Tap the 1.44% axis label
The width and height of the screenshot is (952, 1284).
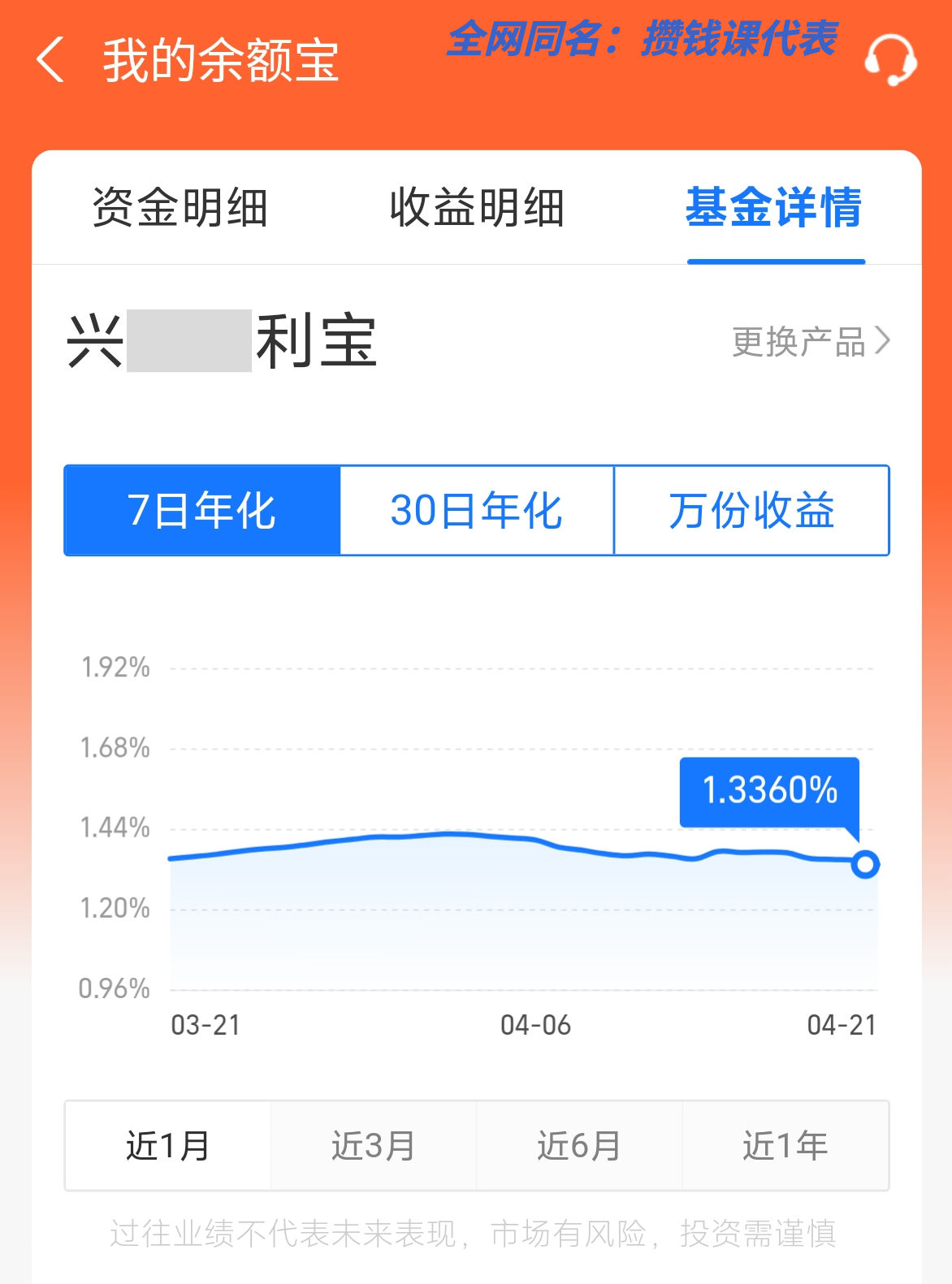[115, 828]
